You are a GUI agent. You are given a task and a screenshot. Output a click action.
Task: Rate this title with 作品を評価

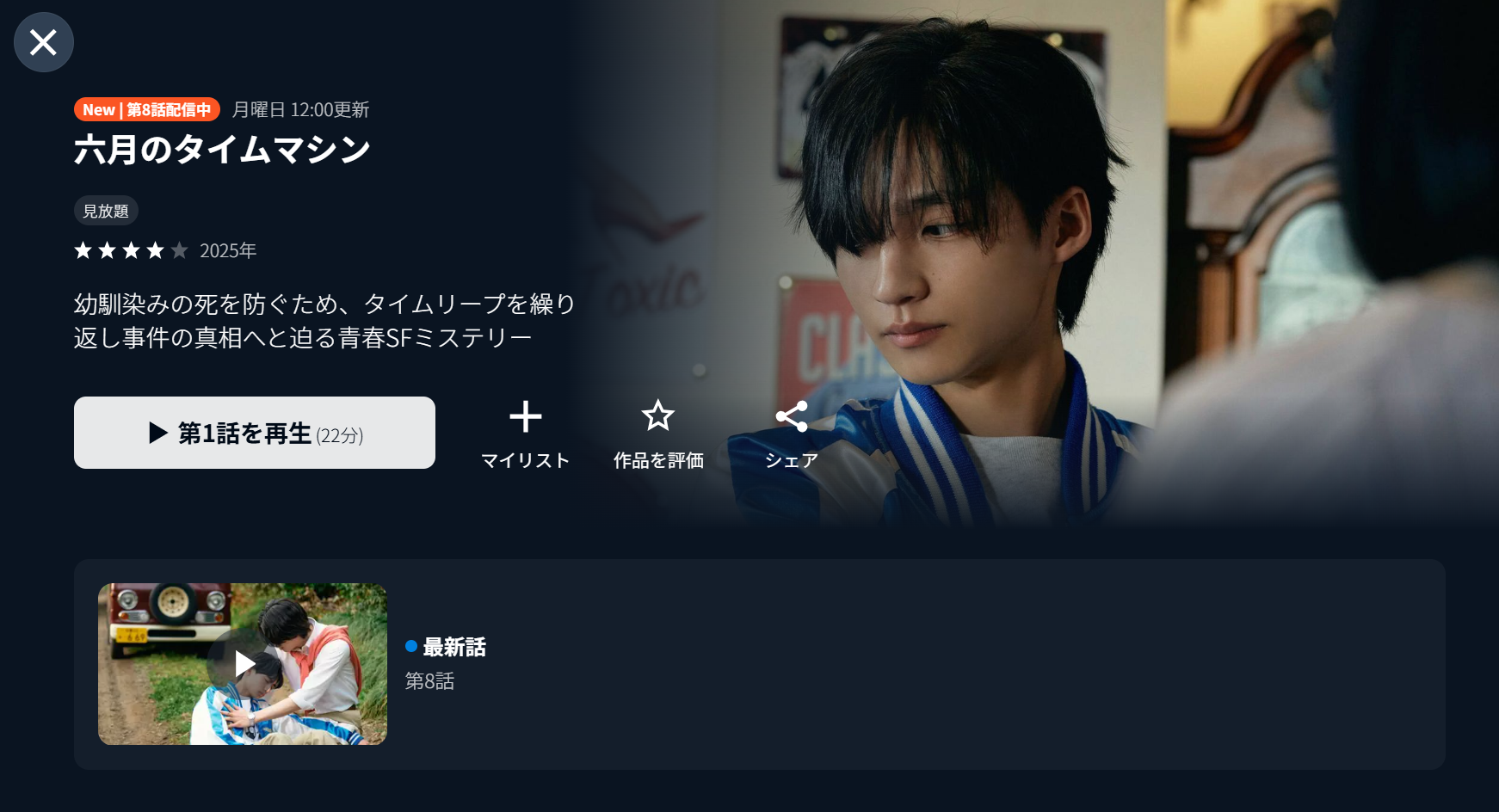658,434
